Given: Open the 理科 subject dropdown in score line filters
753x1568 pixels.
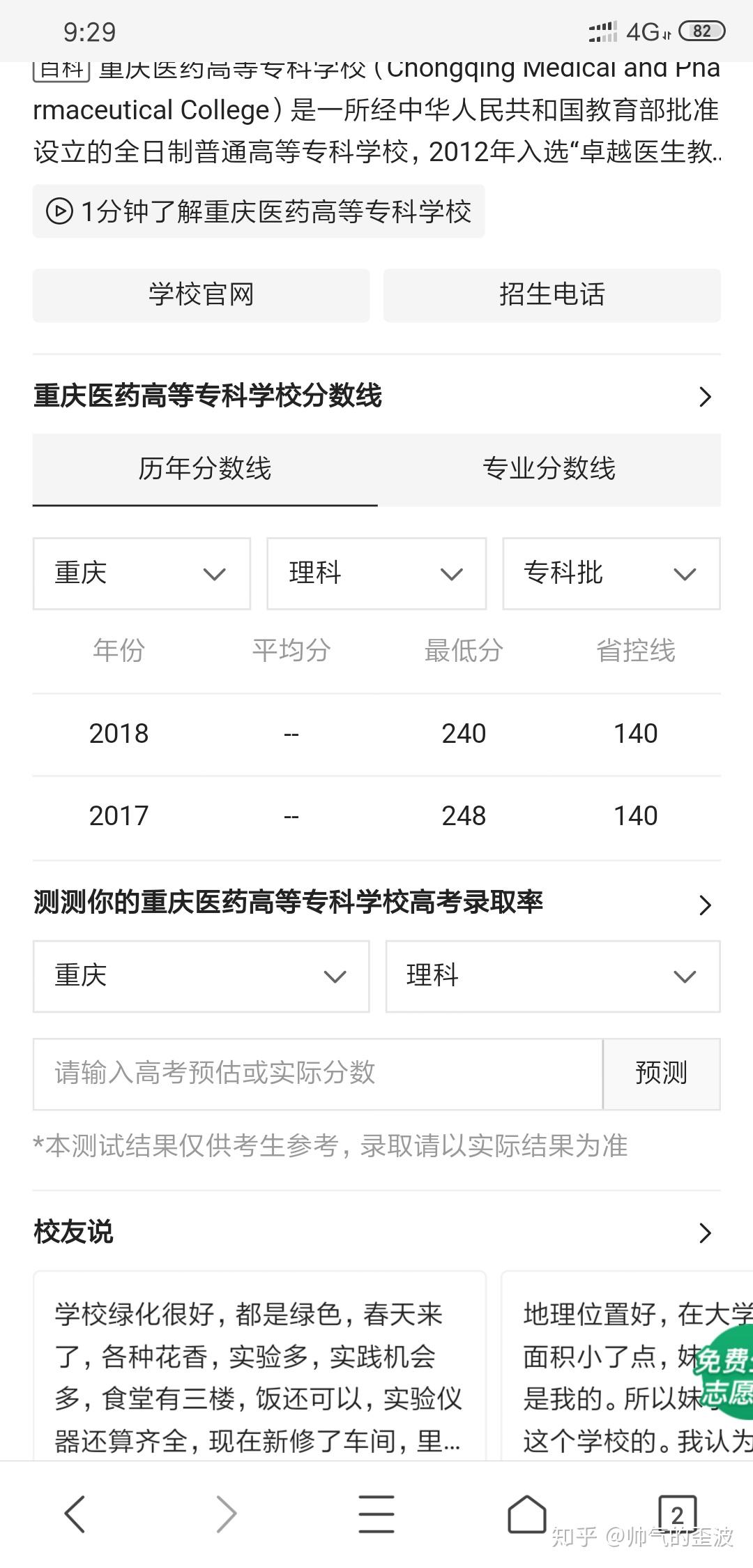Looking at the screenshot, I should 376,573.
